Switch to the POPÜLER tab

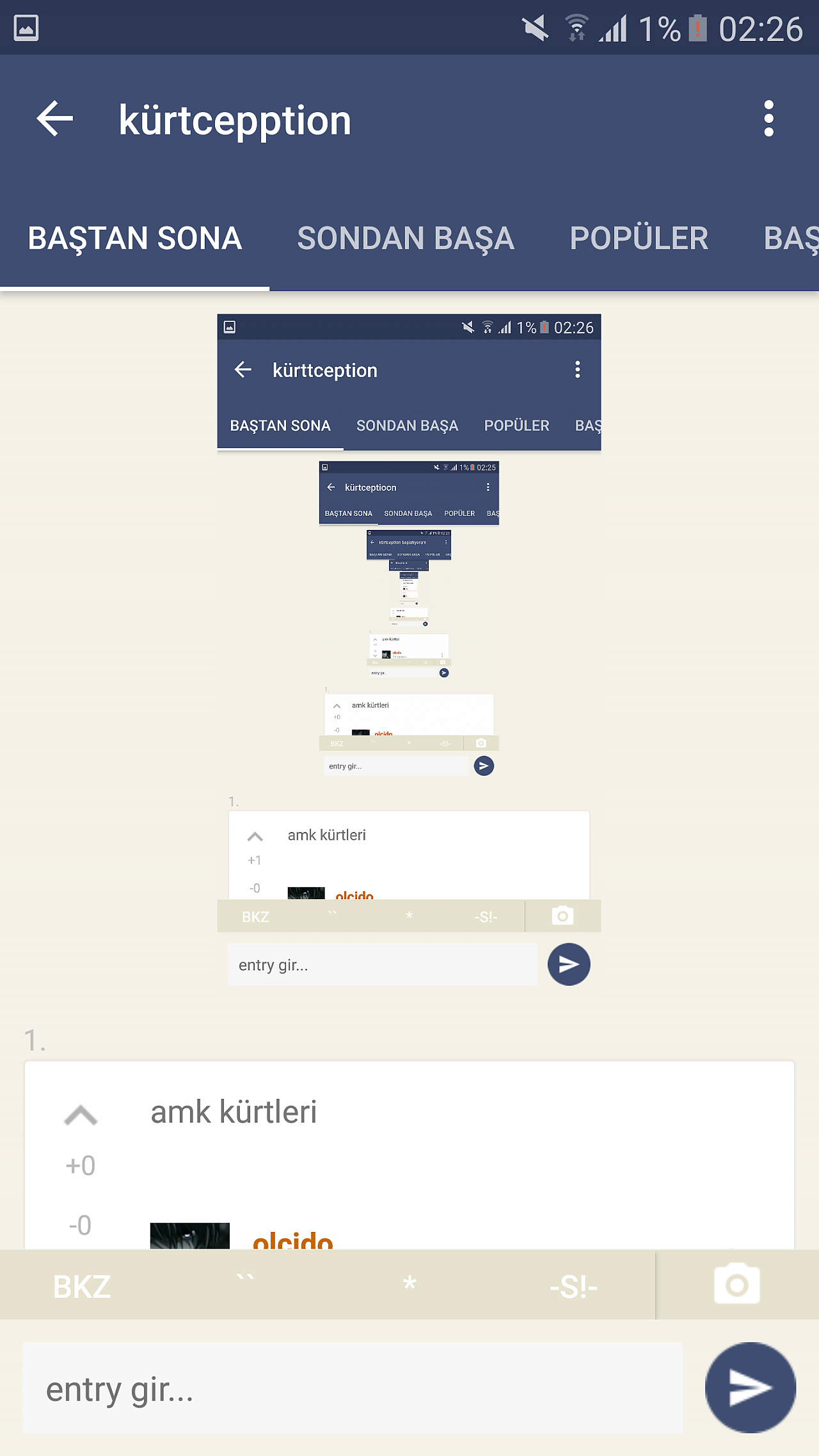(639, 239)
